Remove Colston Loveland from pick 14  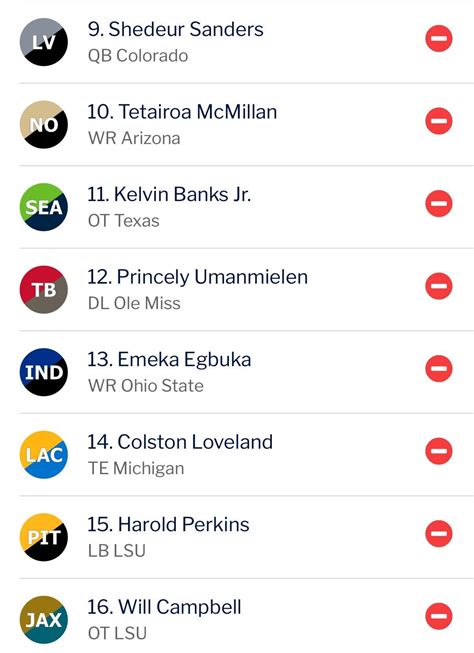(439, 451)
